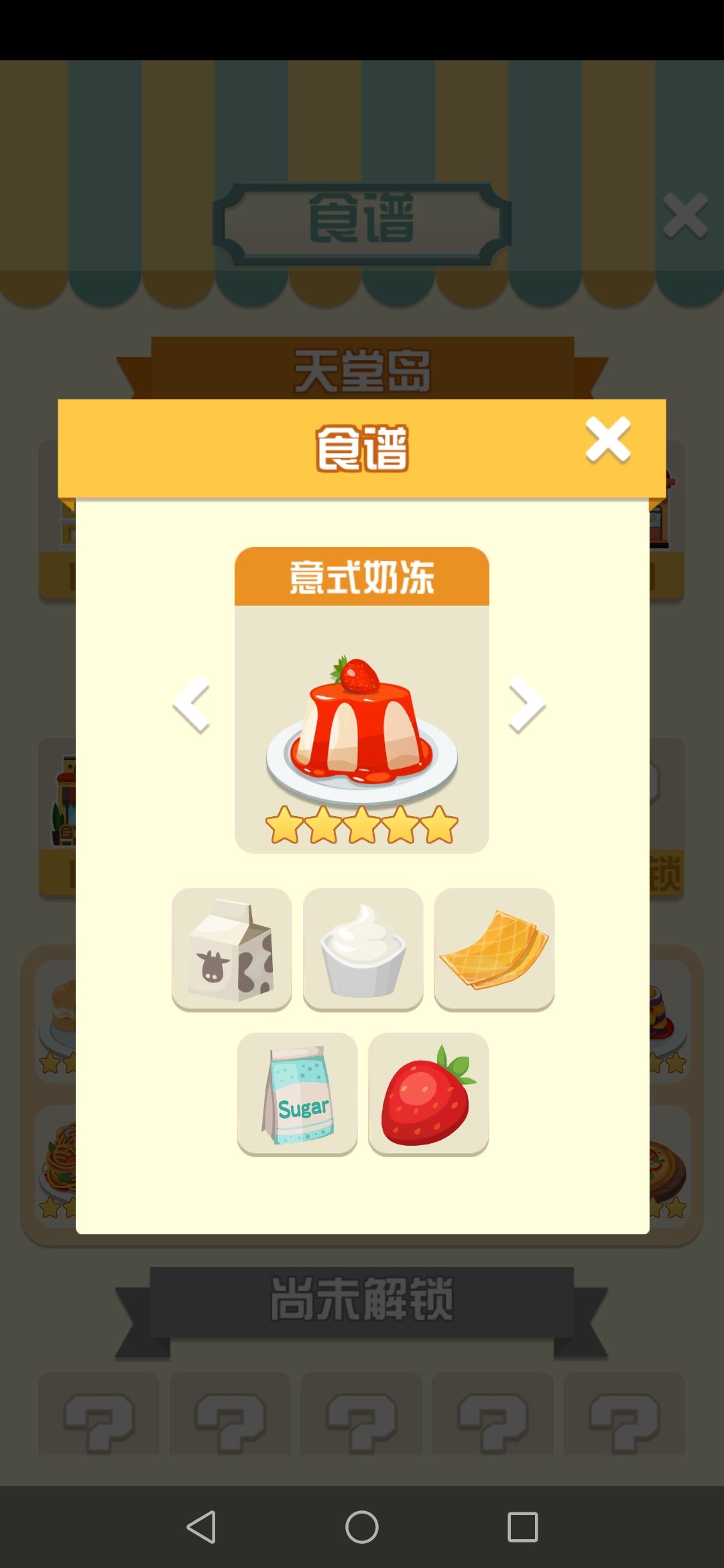Open the 食谱 title header
Image resolution: width=724 pixels, height=1568 pixels.
(x=362, y=444)
